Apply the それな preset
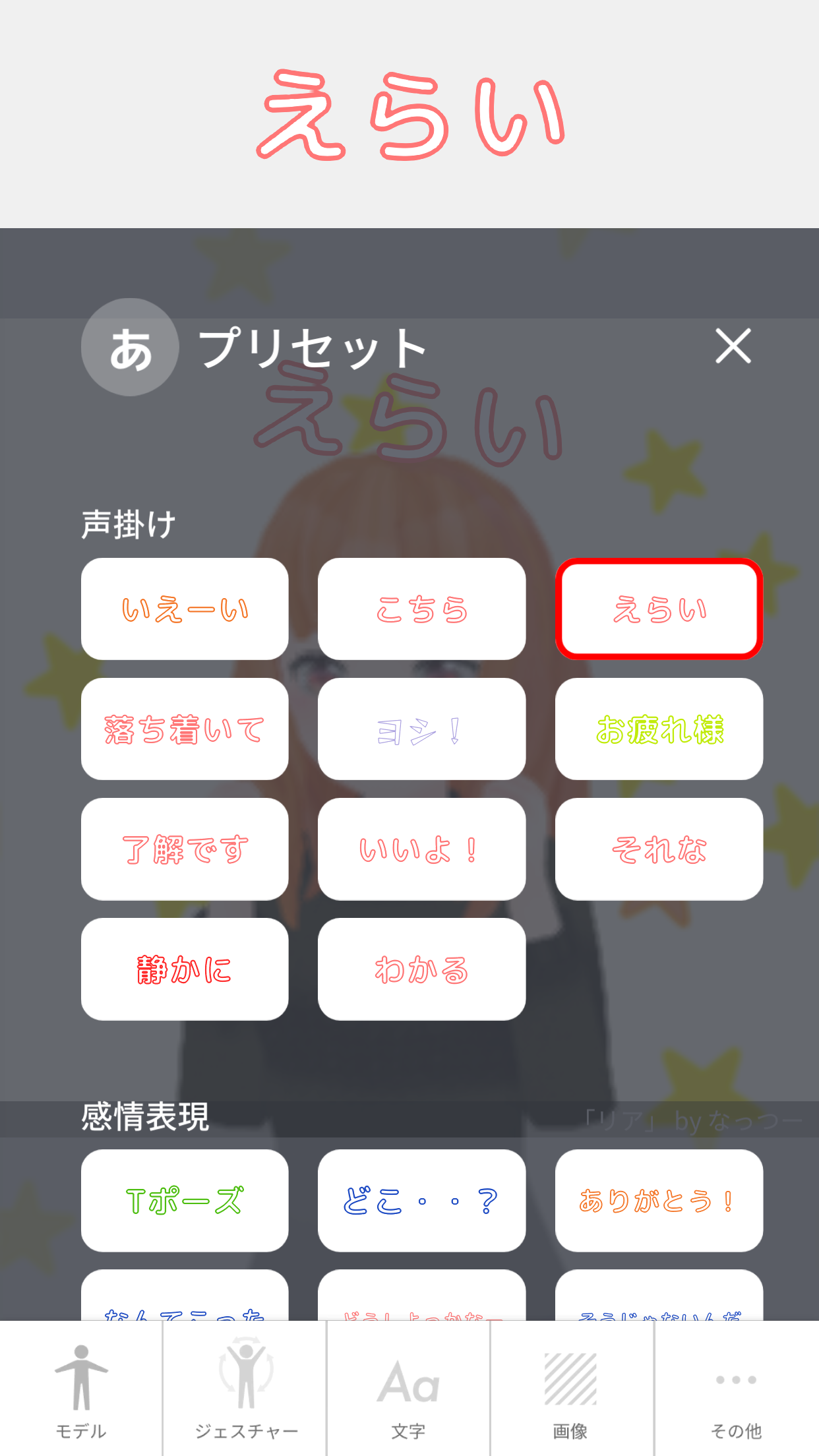 click(659, 849)
